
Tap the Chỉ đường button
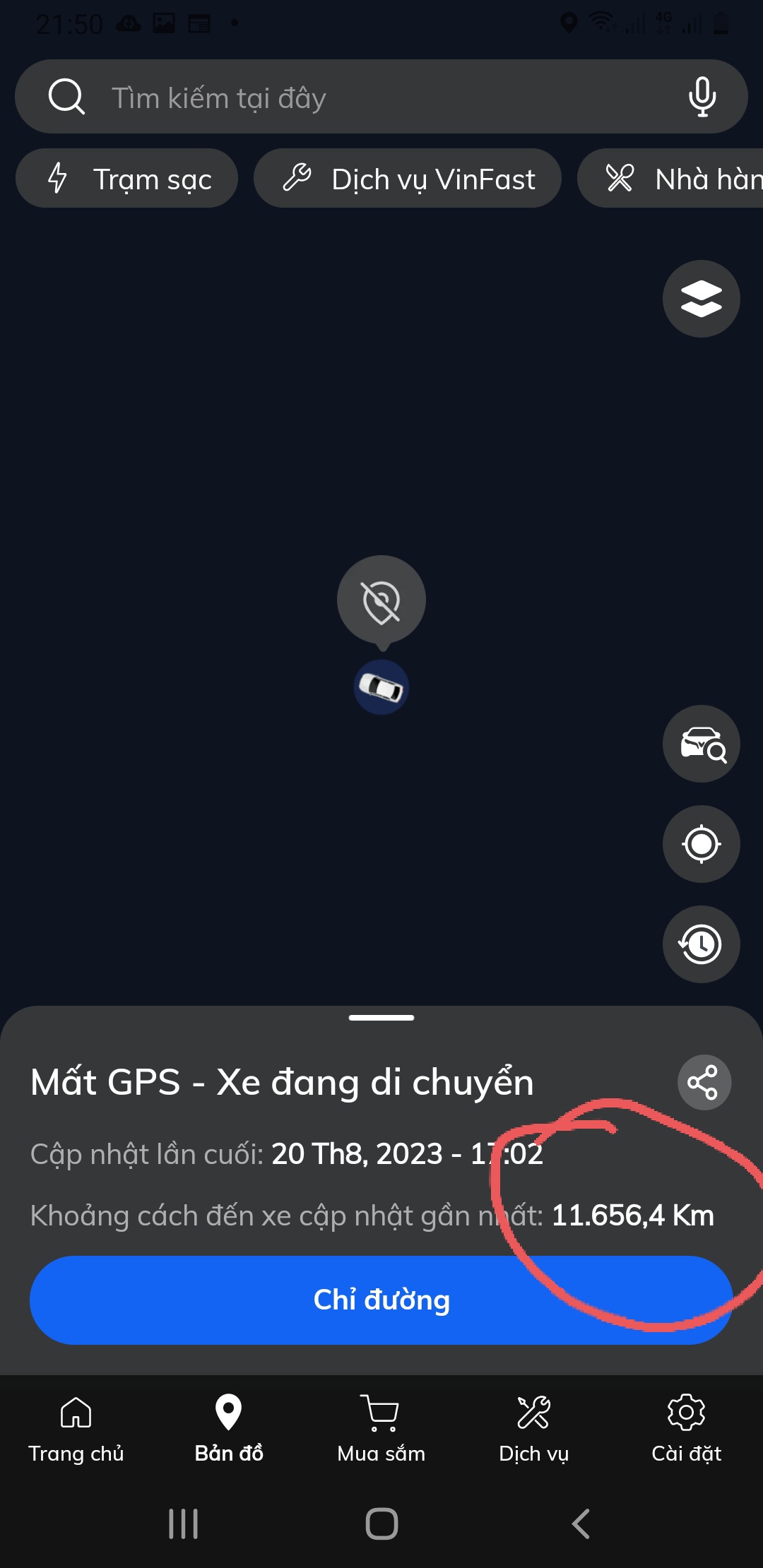pyautogui.click(x=381, y=1300)
